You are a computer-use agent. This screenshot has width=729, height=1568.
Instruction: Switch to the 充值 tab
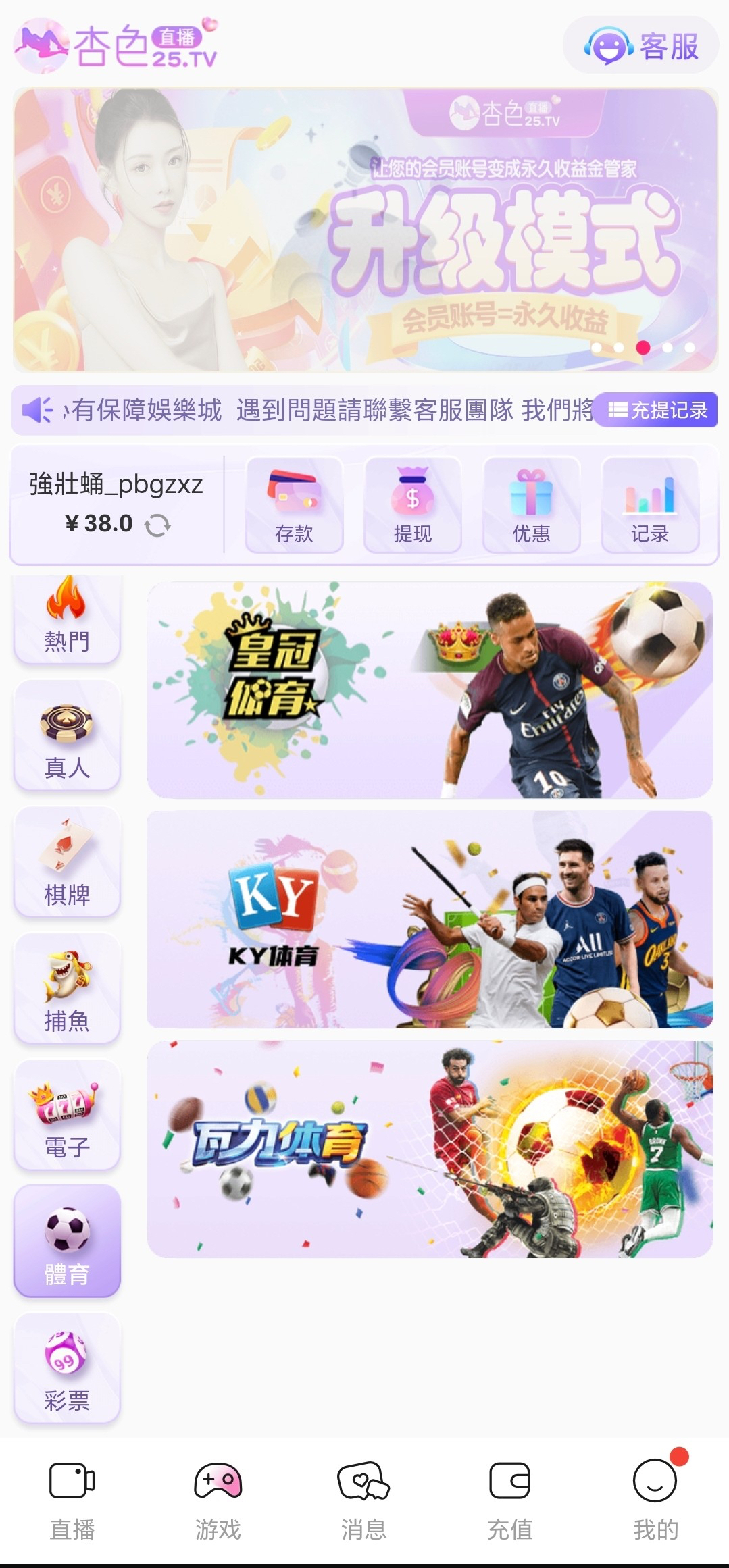click(x=509, y=1496)
